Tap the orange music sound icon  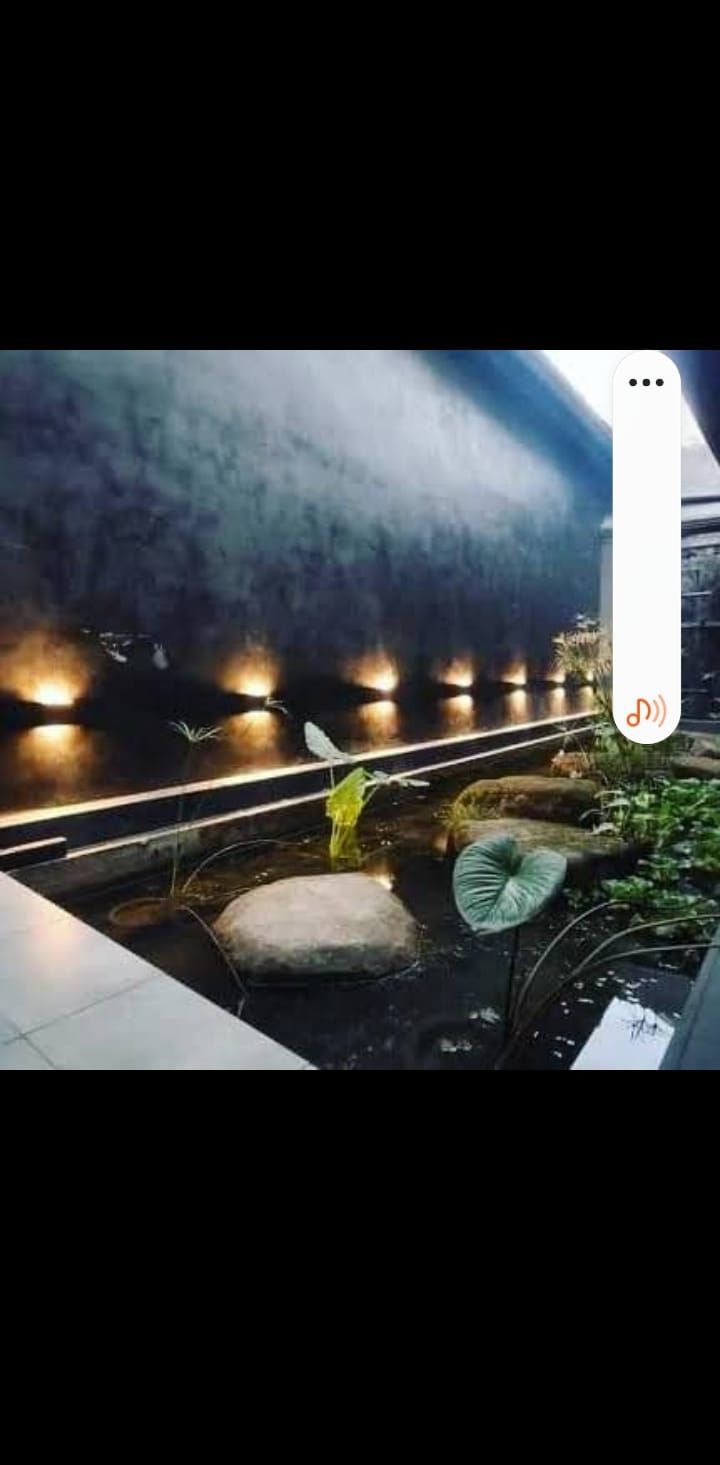point(646,711)
